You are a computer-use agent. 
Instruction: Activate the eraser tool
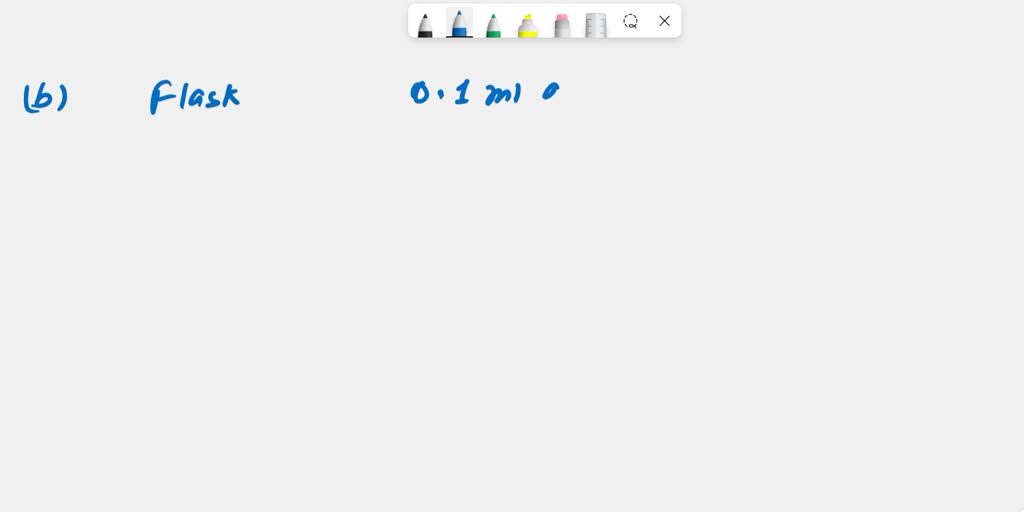tap(562, 24)
